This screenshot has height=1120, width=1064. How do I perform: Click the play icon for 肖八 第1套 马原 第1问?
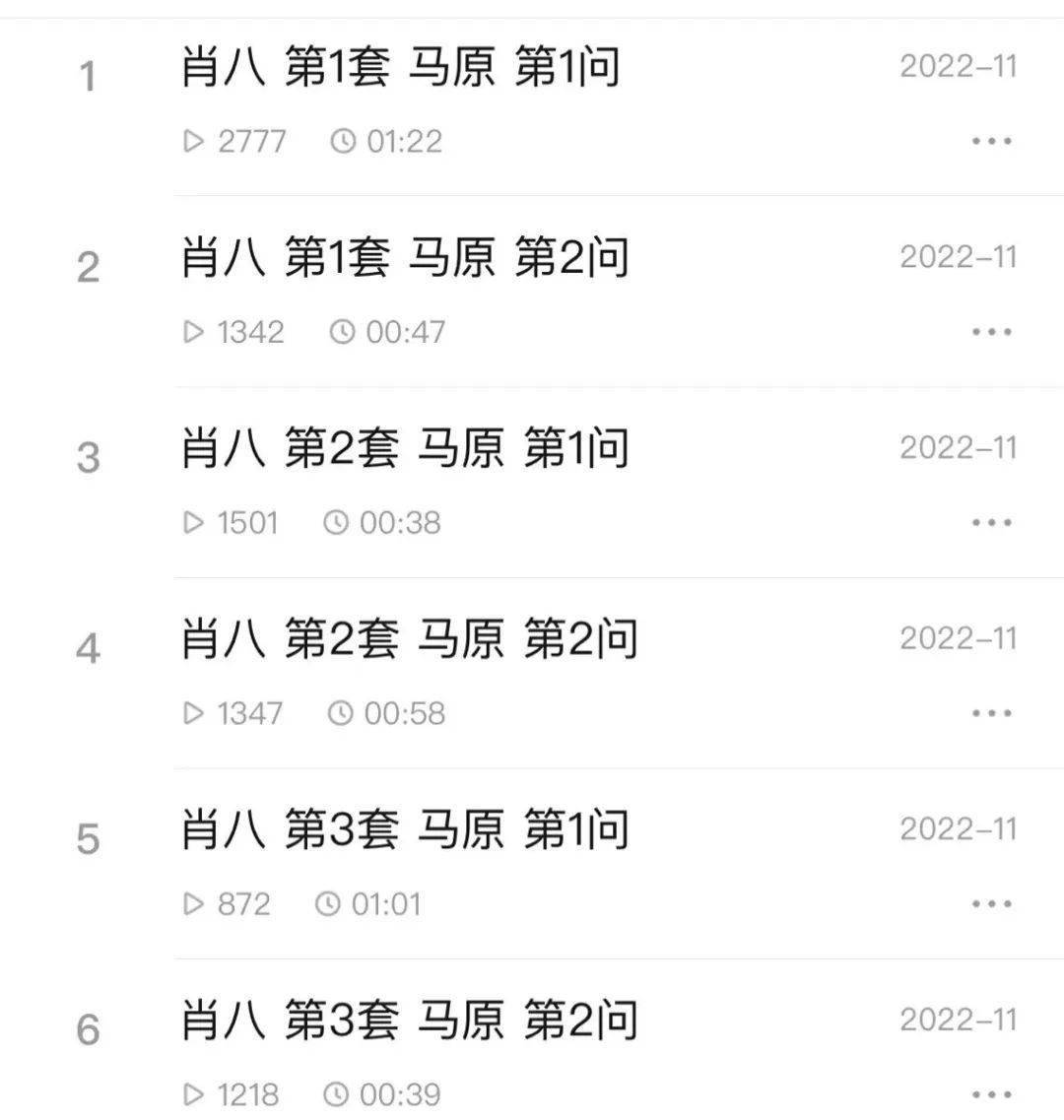click(x=193, y=141)
